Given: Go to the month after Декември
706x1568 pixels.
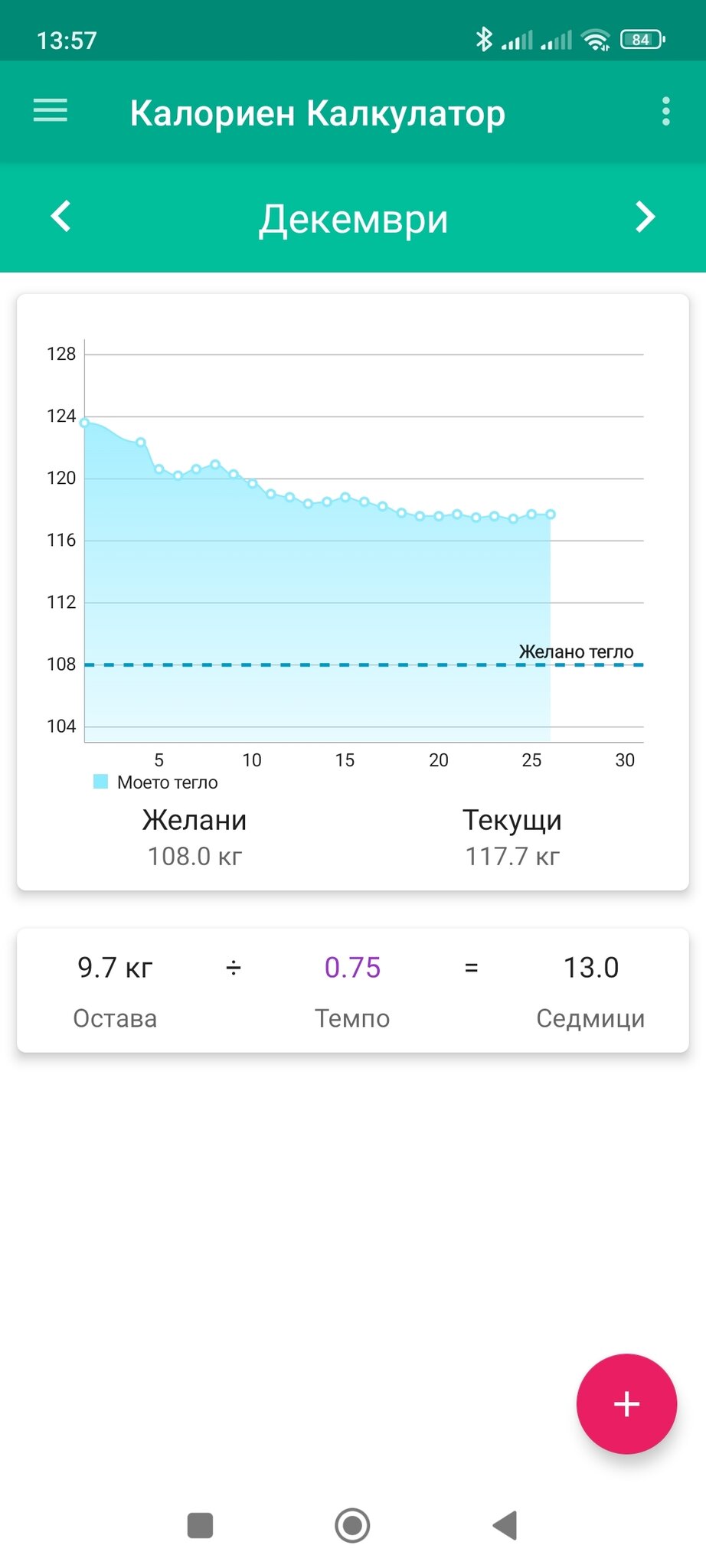Looking at the screenshot, I should (x=646, y=217).
